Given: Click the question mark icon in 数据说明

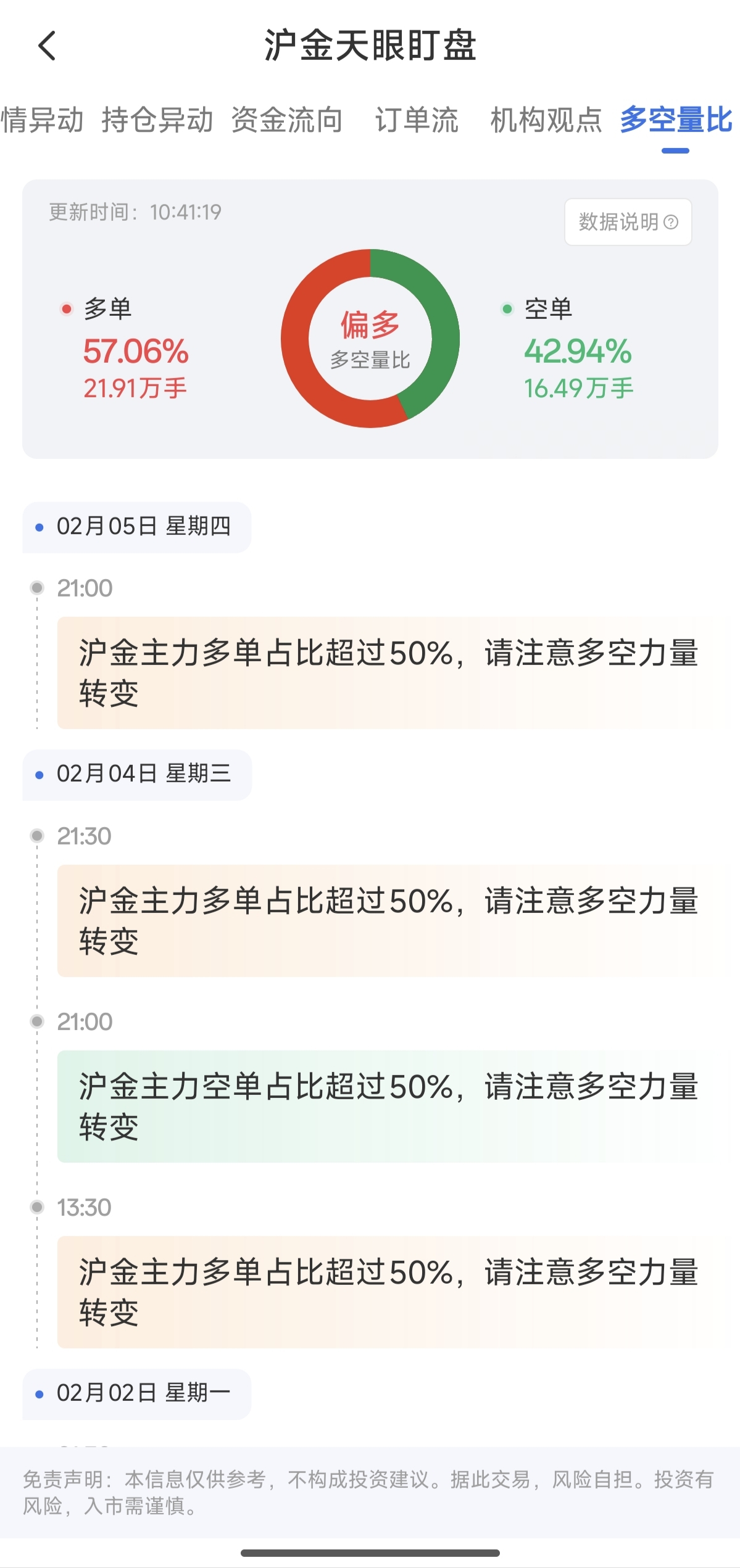Looking at the screenshot, I should point(670,223).
